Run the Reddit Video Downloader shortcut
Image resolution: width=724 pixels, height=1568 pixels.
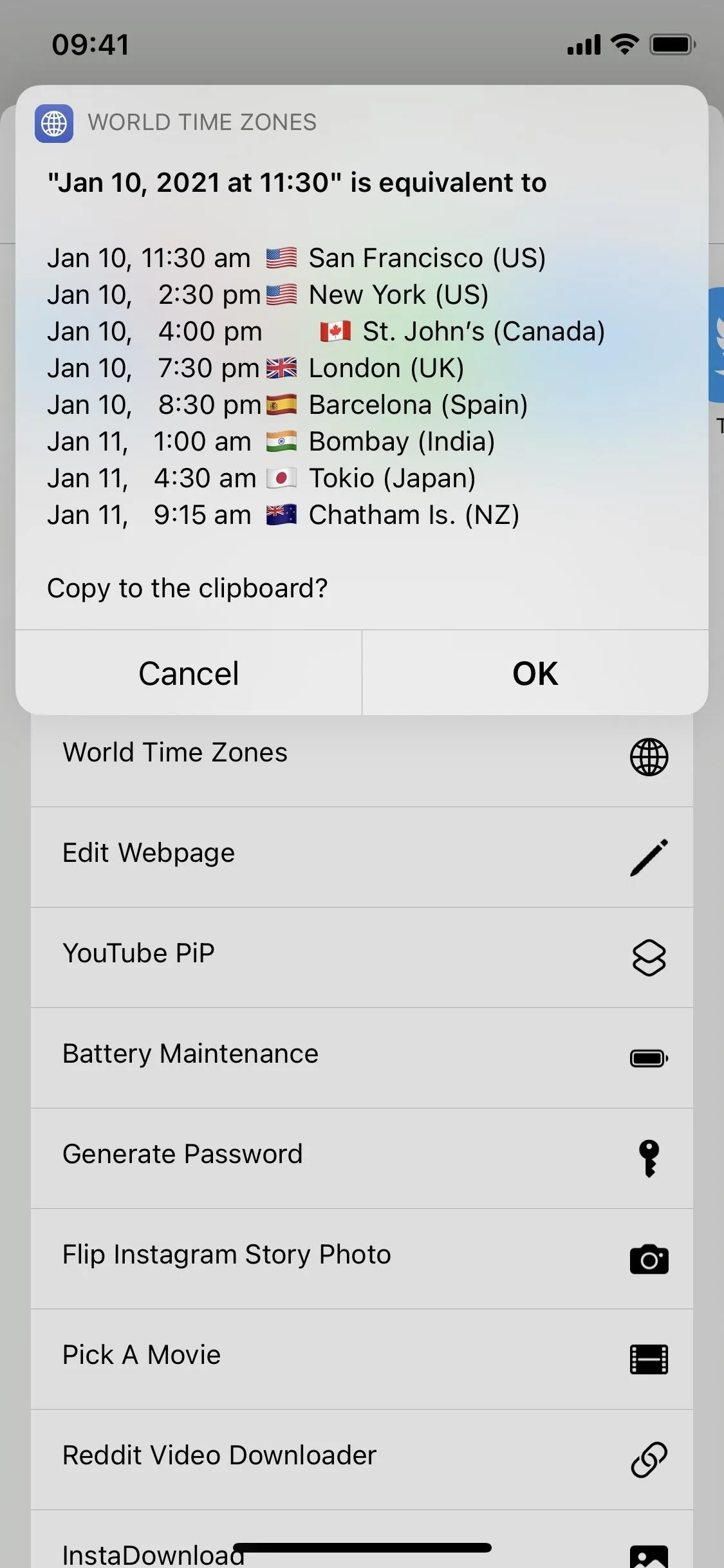click(x=362, y=1460)
